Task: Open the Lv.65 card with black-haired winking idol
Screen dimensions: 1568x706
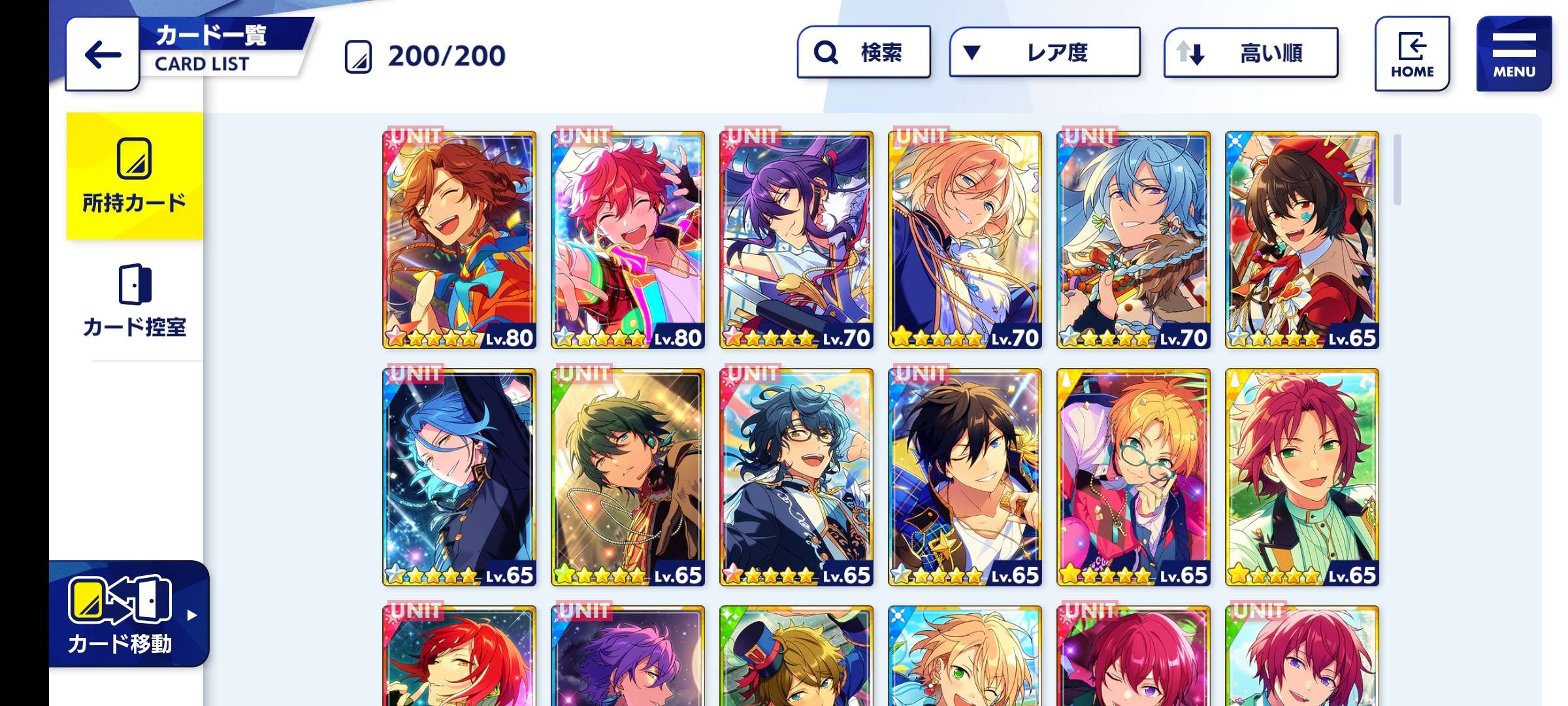Action: point(965,477)
